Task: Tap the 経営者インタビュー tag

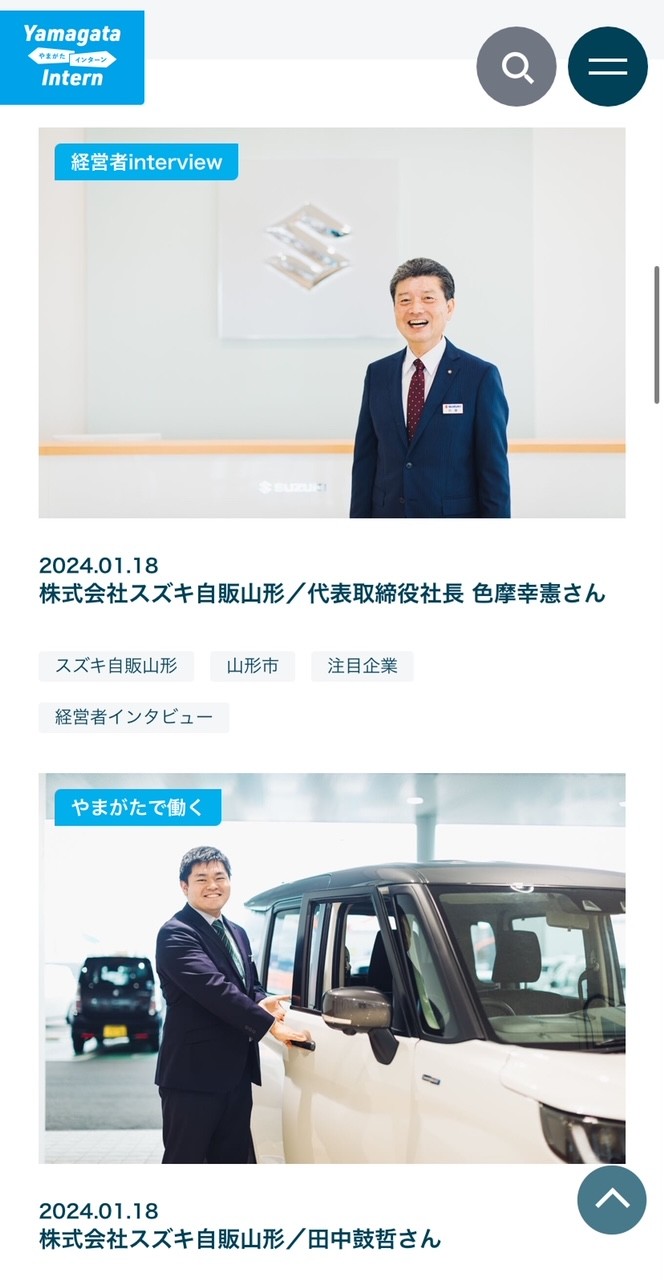Action: coord(133,717)
